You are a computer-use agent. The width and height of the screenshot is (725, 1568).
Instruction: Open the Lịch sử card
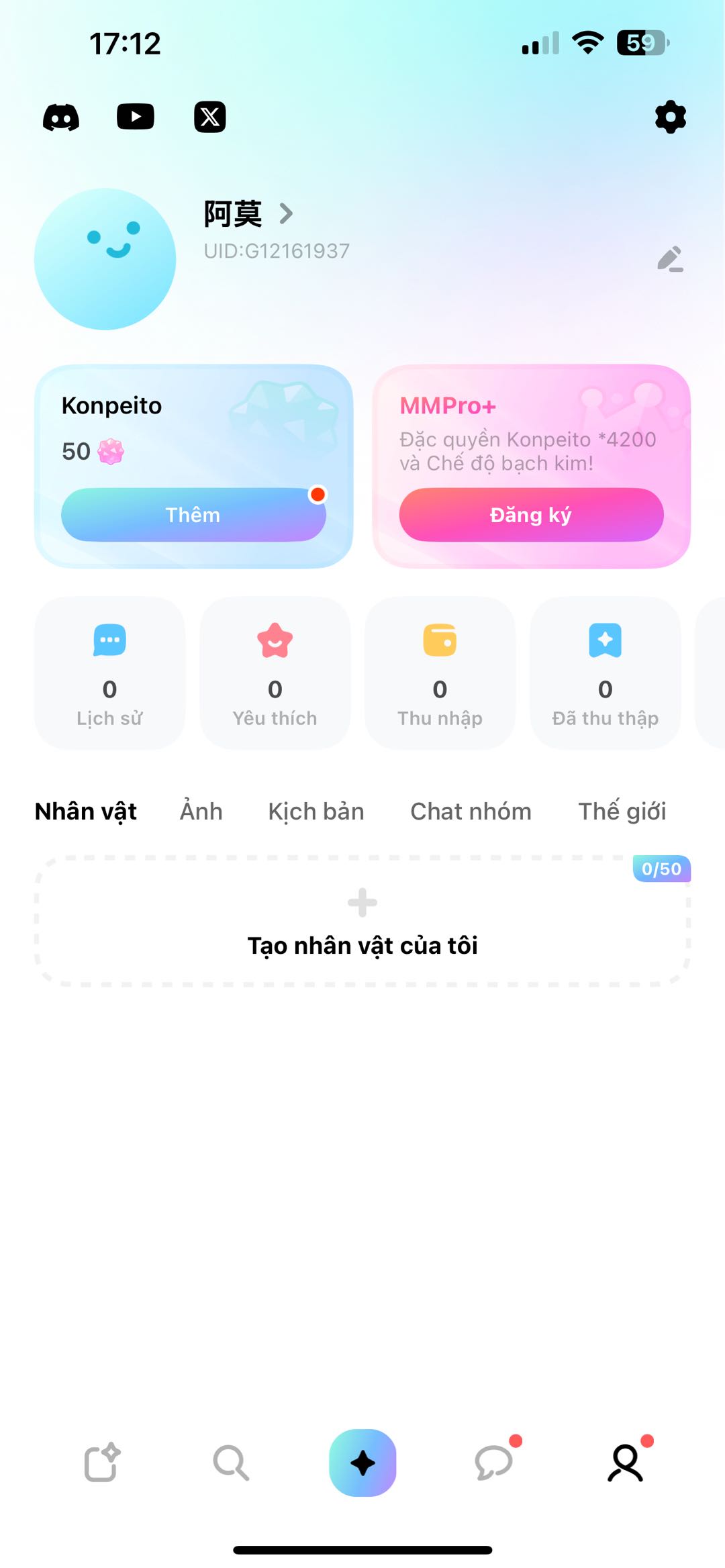pyautogui.click(x=109, y=673)
